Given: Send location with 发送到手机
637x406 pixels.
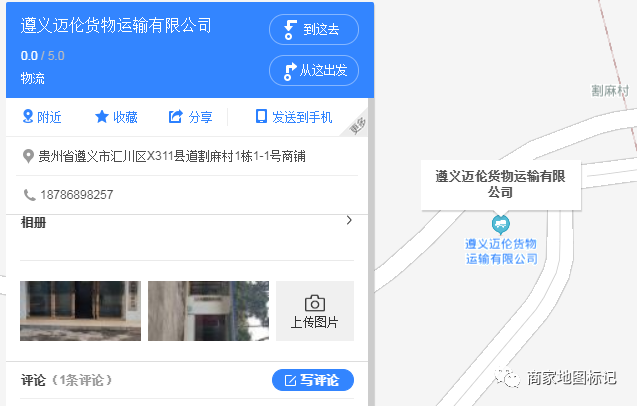Looking at the screenshot, I should 294,117.
